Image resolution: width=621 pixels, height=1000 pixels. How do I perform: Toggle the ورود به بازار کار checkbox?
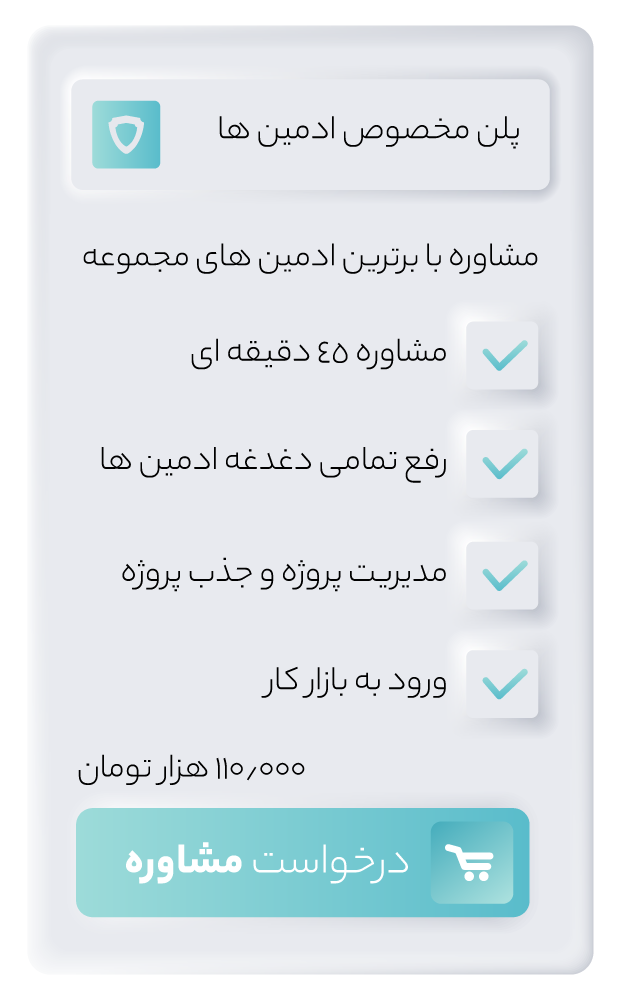(502, 684)
